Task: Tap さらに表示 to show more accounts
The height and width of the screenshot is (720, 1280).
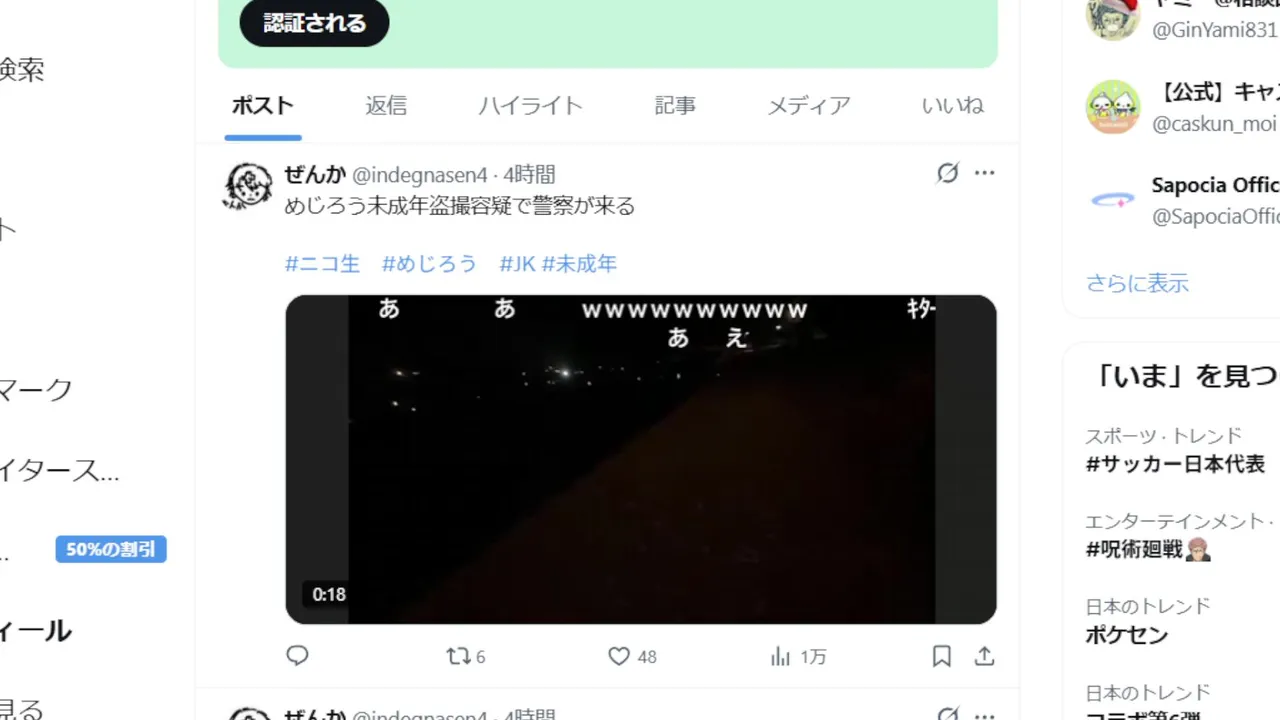Action: click(1137, 283)
